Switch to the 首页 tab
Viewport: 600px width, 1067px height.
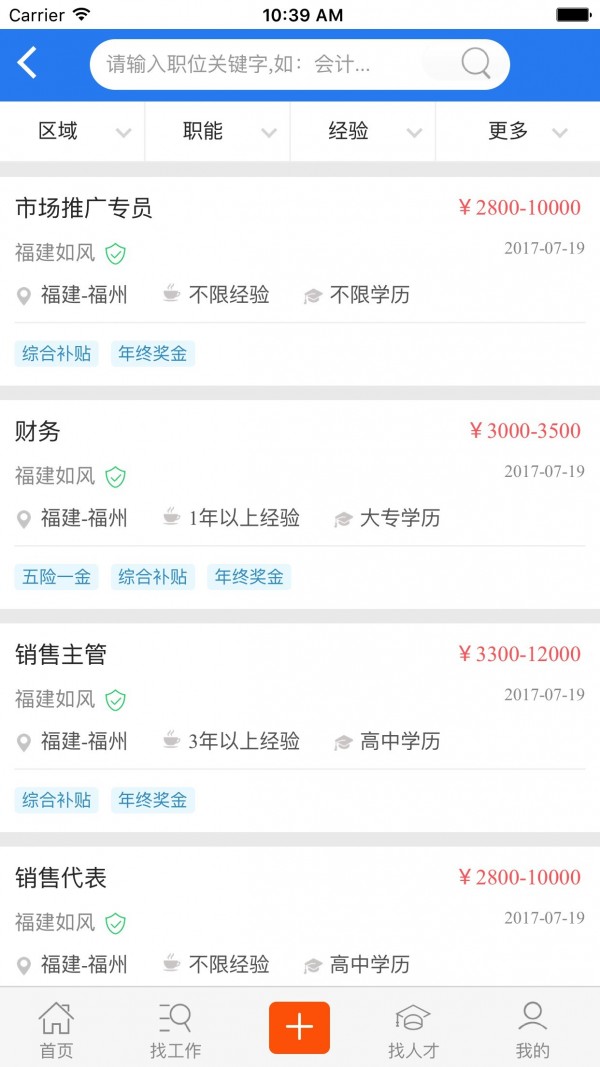click(56, 1029)
